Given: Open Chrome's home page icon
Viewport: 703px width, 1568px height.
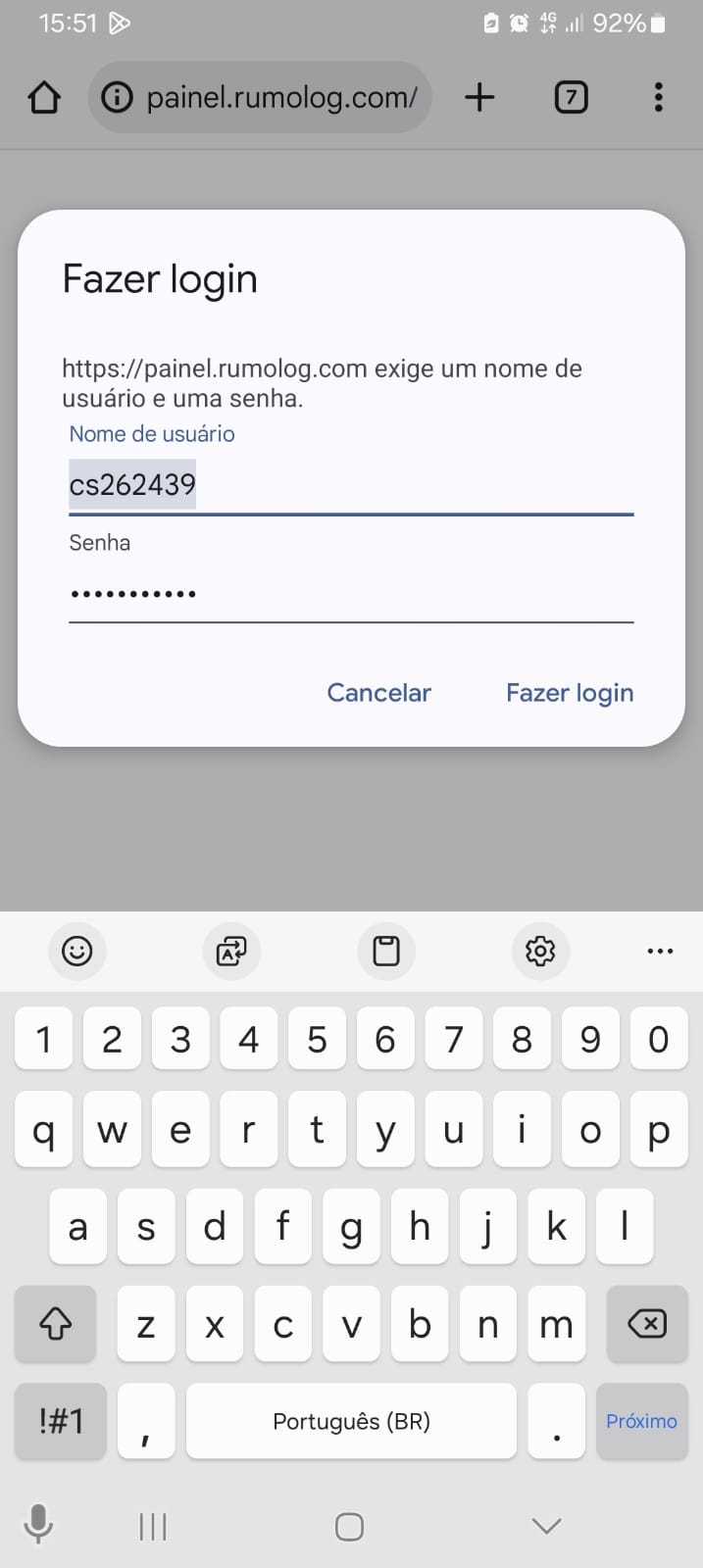Looking at the screenshot, I should pyautogui.click(x=44, y=97).
